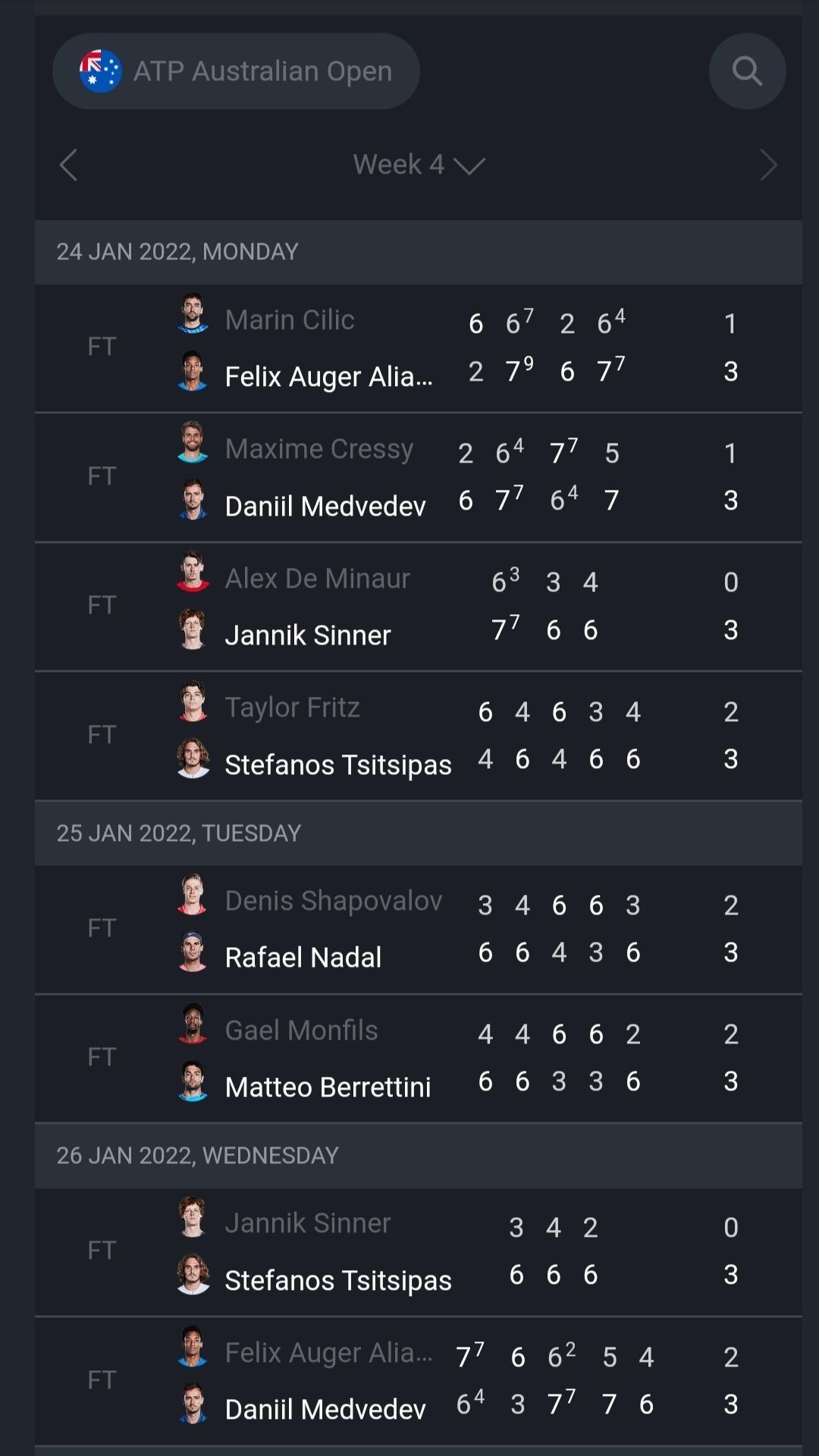Viewport: 819px width, 1456px height.
Task: Open the ATP Australian Open tournament selector
Action: (236, 71)
